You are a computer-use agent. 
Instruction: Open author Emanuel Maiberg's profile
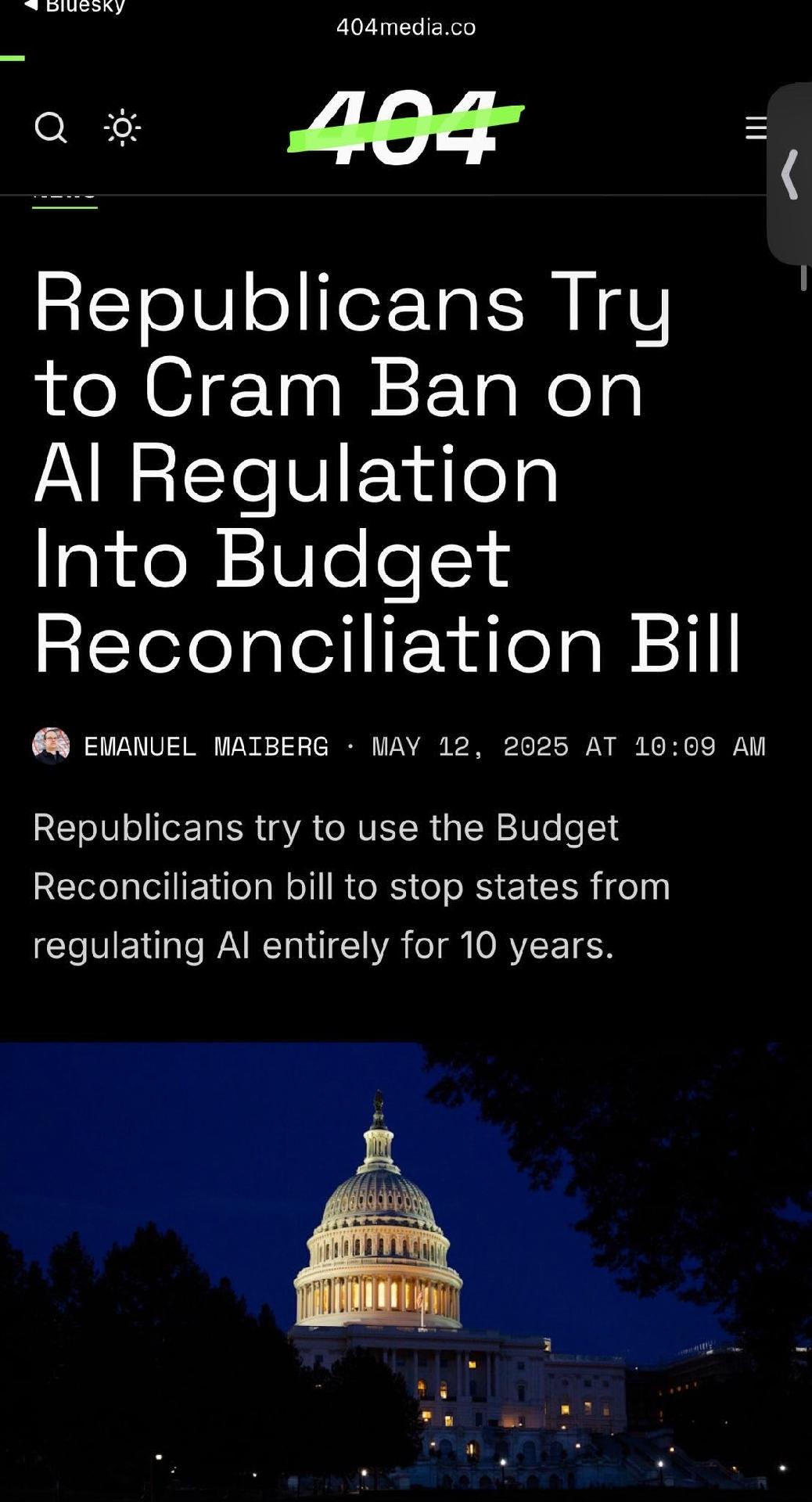click(x=206, y=746)
